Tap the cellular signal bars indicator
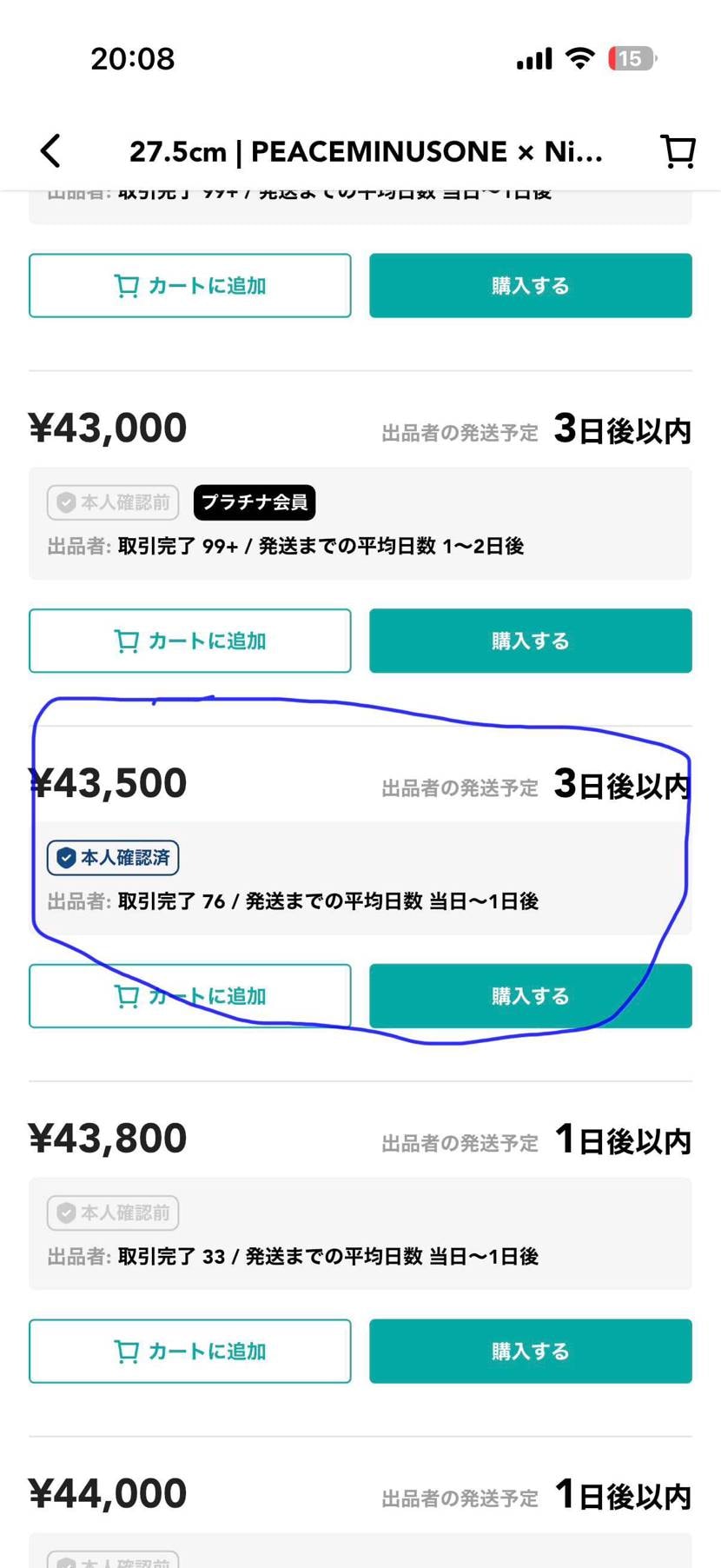The width and height of the screenshot is (721, 1568). pyautogui.click(x=532, y=57)
